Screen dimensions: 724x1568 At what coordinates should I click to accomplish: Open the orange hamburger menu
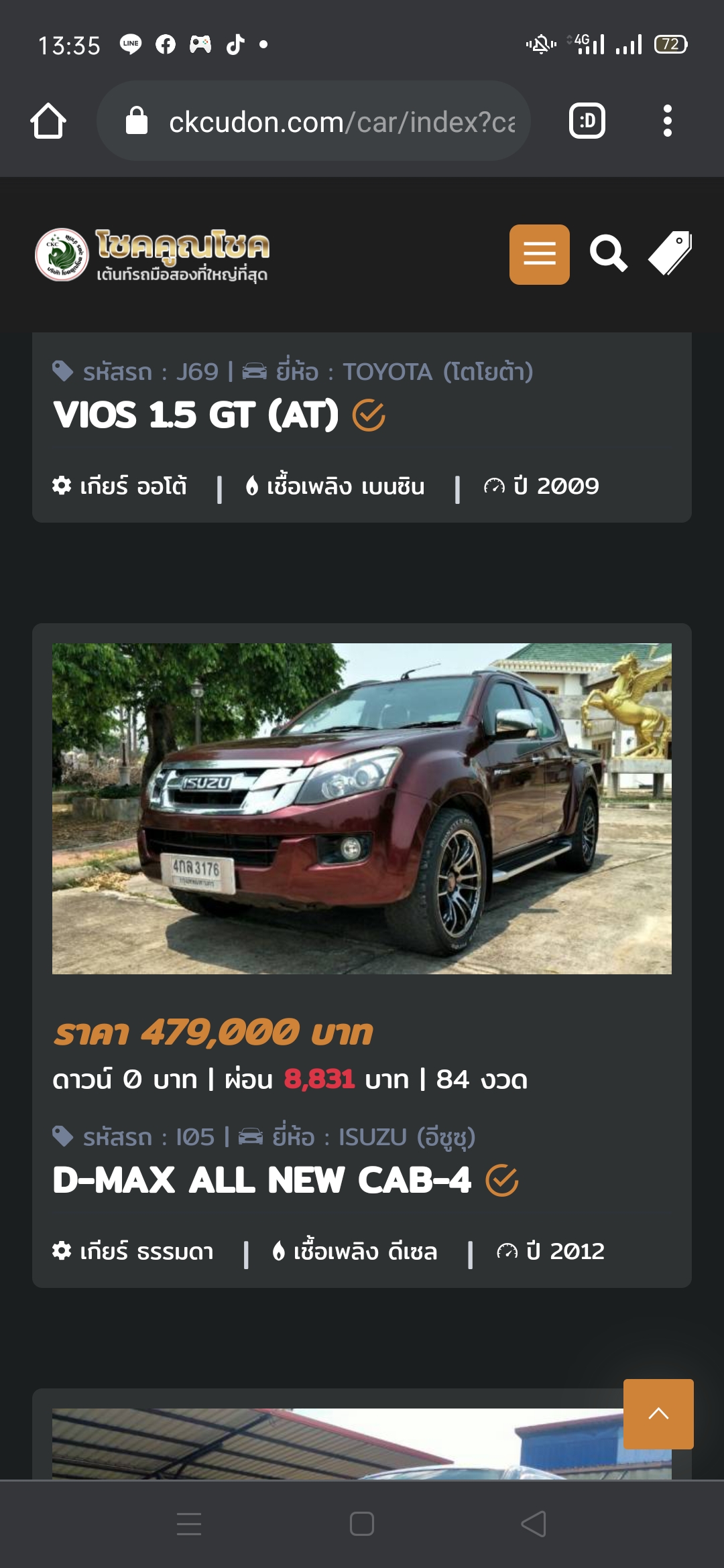point(539,255)
